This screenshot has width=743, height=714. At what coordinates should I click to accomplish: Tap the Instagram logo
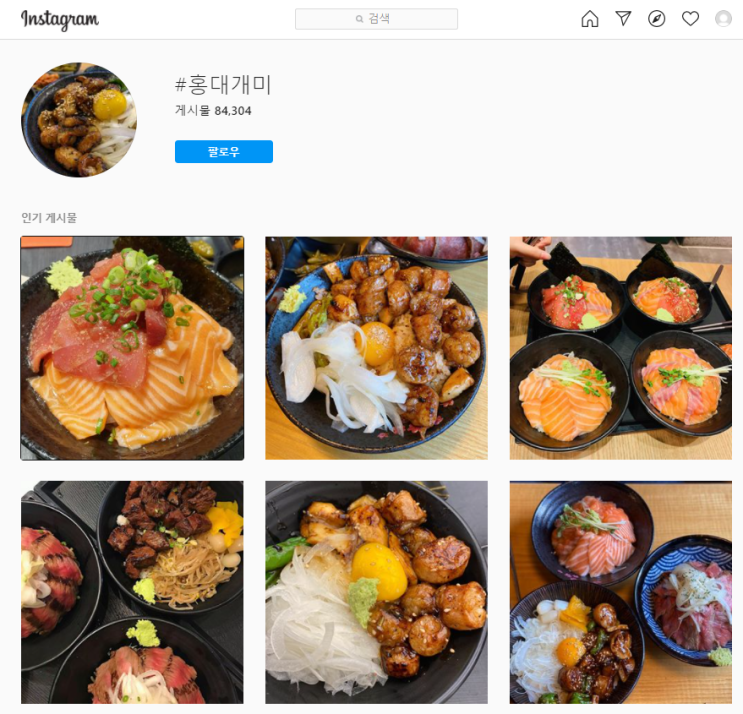60,20
